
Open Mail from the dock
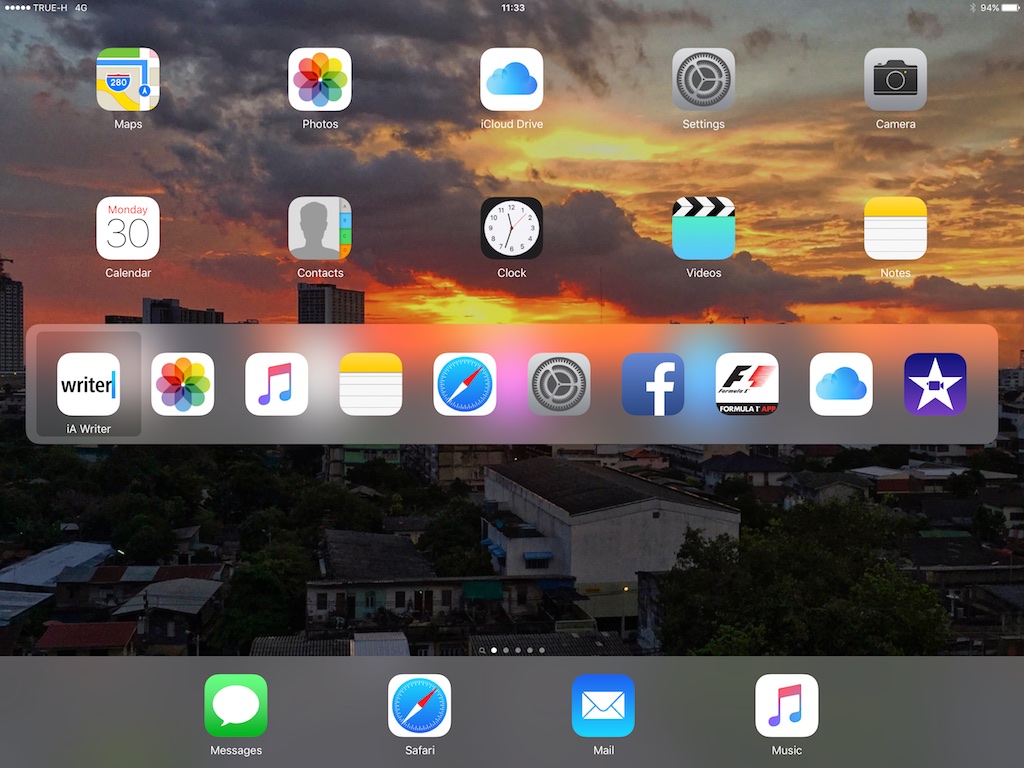[603, 706]
